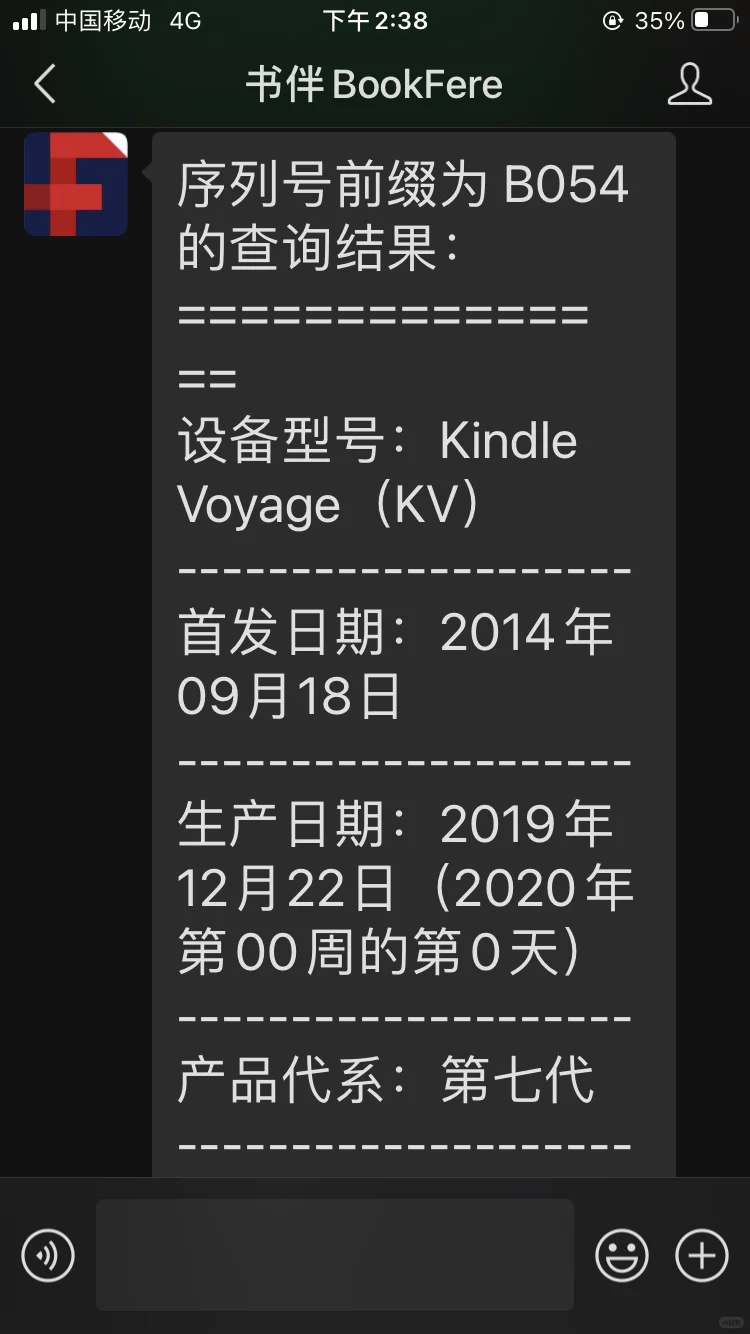The image size is (750, 1334).
Task: Focus the message text field
Action: [335, 1255]
